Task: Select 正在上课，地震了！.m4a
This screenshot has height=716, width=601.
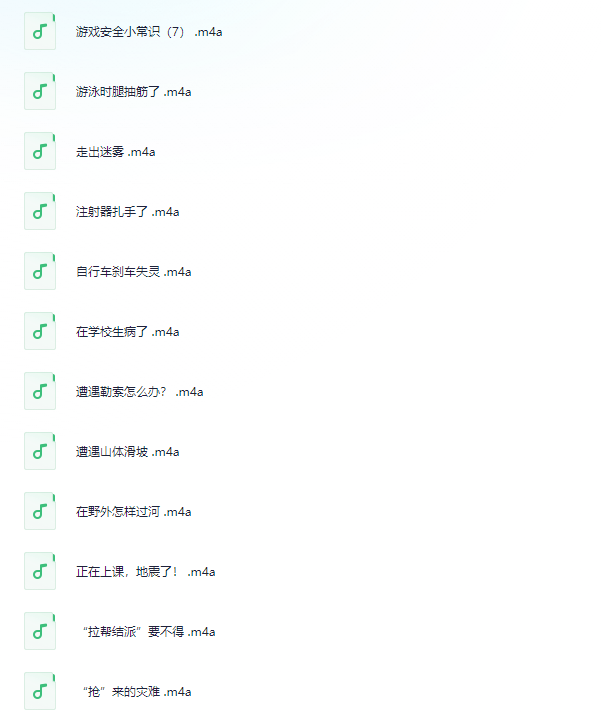Action: (145, 572)
